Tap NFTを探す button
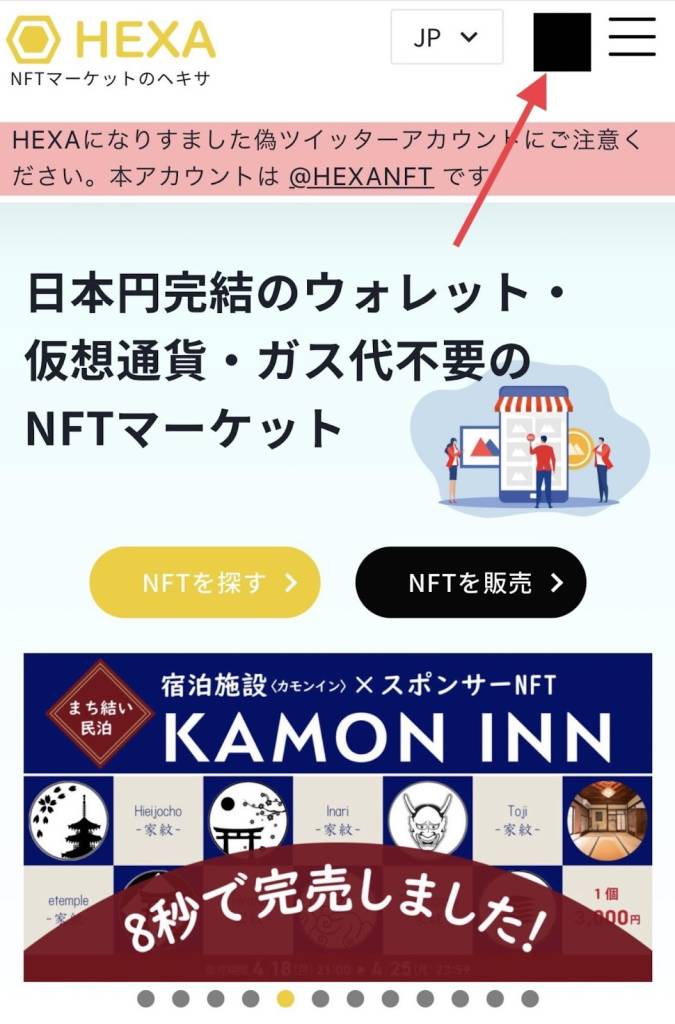Screen dimensions: 675x1024 click(205, 582)
